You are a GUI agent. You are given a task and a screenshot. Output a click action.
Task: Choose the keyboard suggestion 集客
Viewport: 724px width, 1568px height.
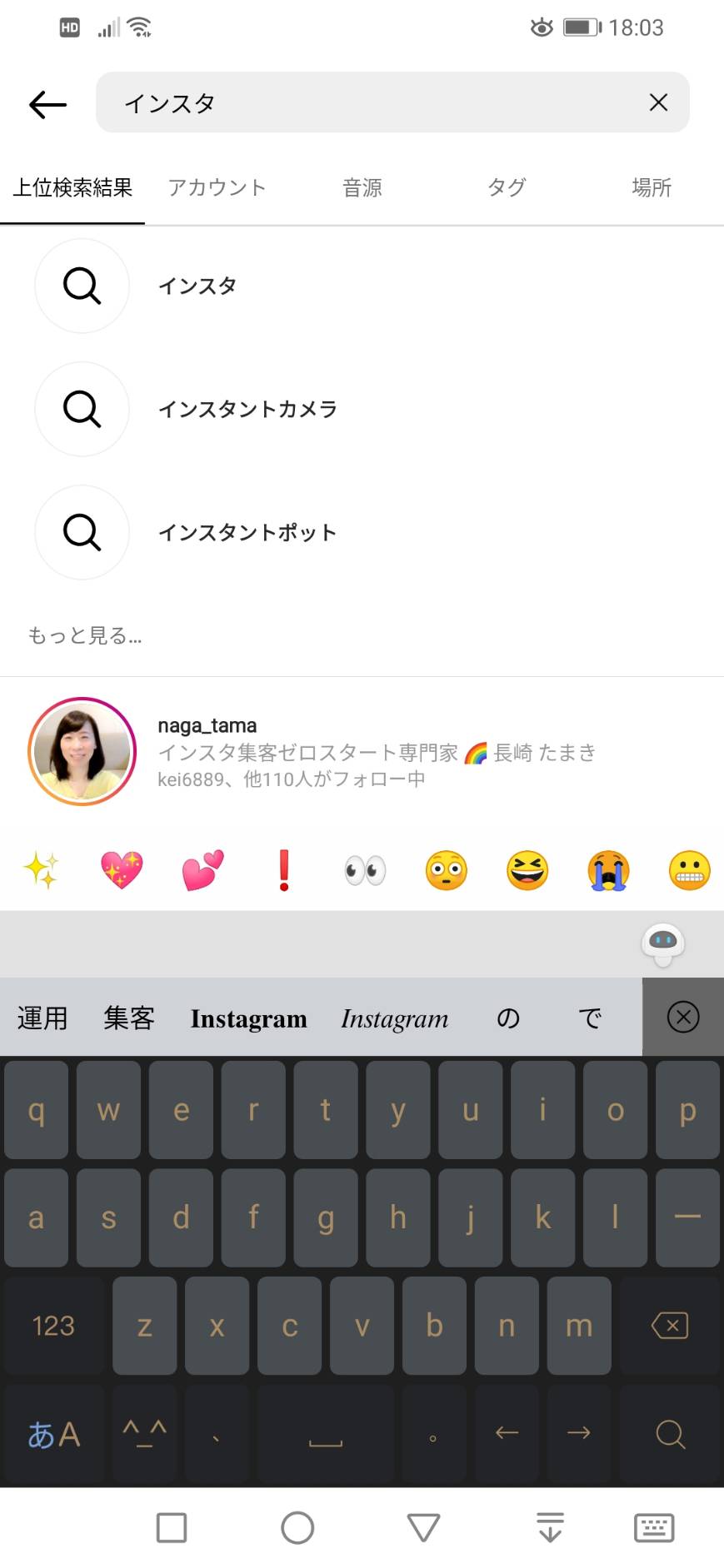coord(129,1018)
